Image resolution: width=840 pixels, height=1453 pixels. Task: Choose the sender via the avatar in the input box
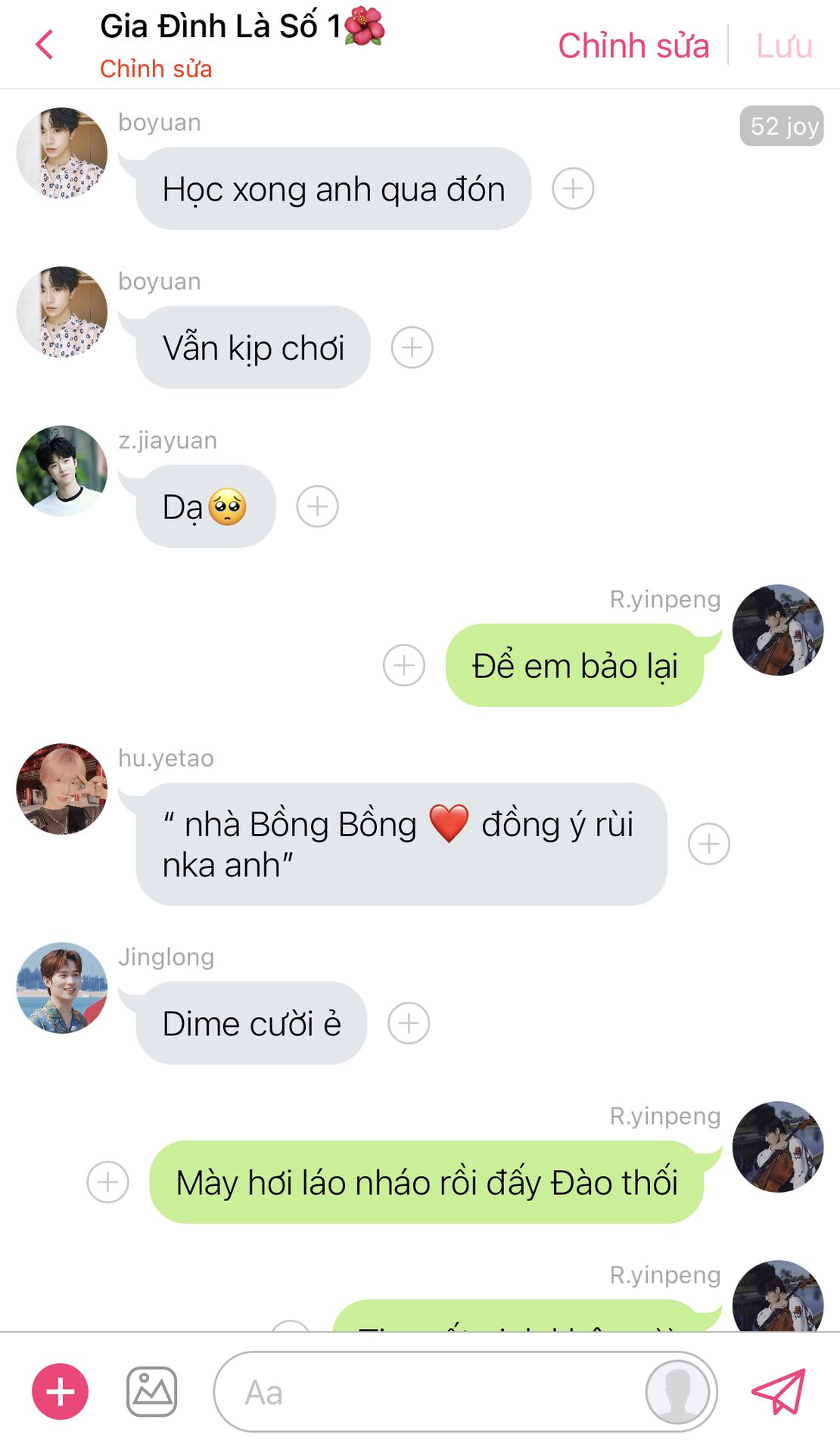pyautogui.click(x=677, y=1392)
